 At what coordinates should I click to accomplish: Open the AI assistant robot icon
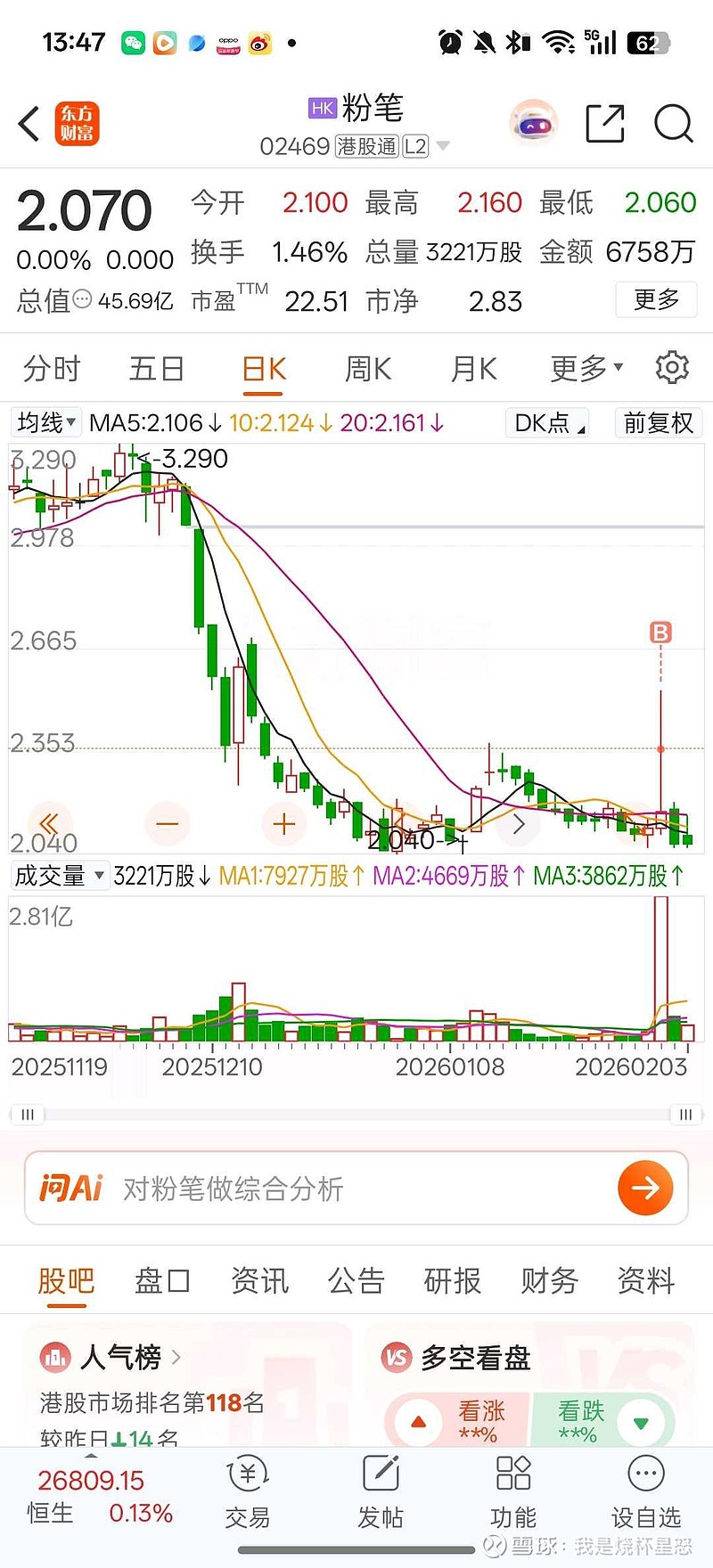tap(533, 124)
